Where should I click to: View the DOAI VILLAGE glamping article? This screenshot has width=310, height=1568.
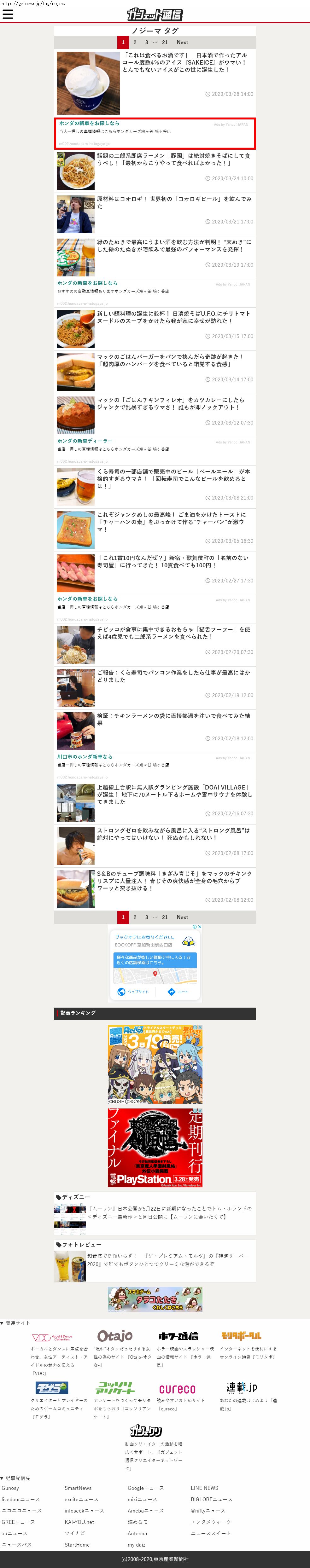tap(173, 794)
